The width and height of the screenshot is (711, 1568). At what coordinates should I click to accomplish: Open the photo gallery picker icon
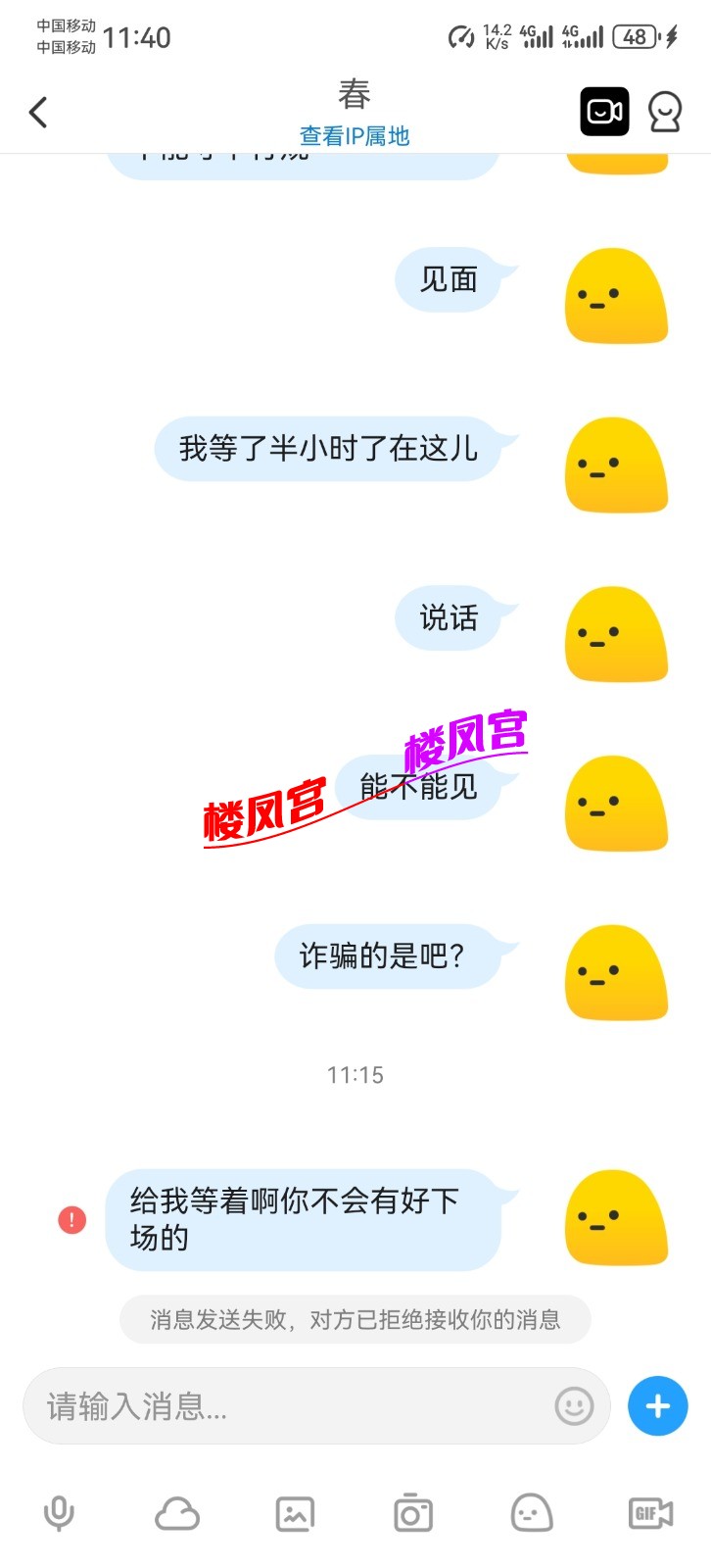[295, 1512]
